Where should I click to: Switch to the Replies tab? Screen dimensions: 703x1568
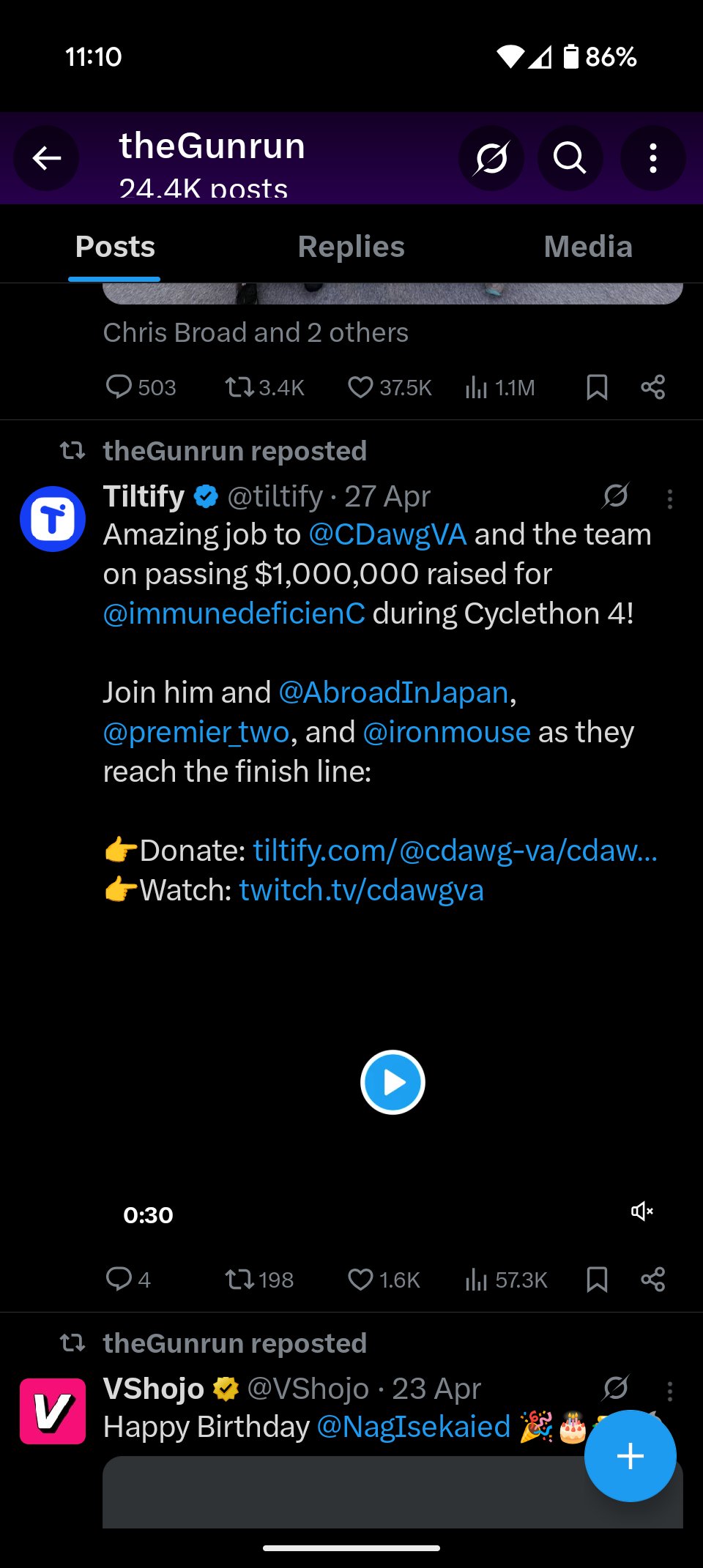click(351, 247)
